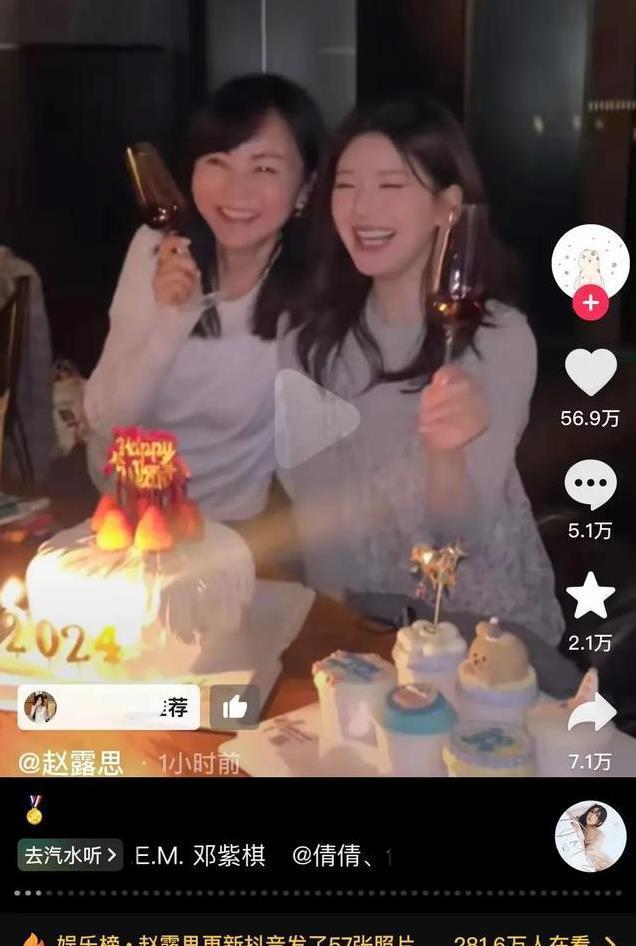This screenshot has width=636, height=946.
Task: Open the comments with 5.1万 replies
Action: coord(590,485)
